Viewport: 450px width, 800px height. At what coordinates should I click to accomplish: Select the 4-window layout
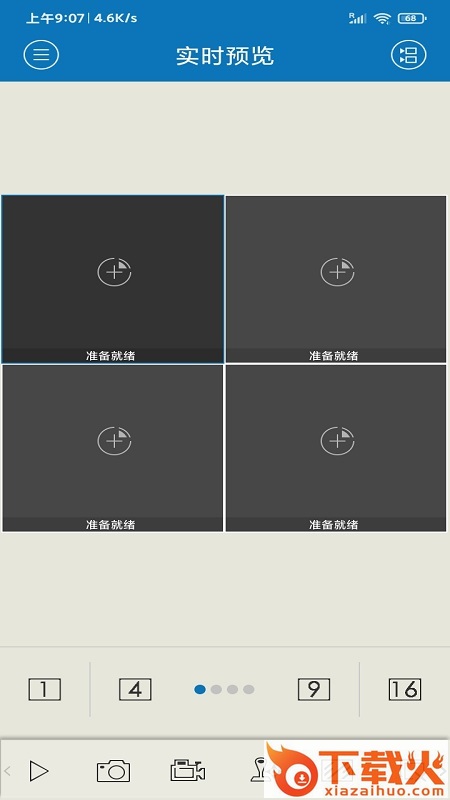pos(135,689)
